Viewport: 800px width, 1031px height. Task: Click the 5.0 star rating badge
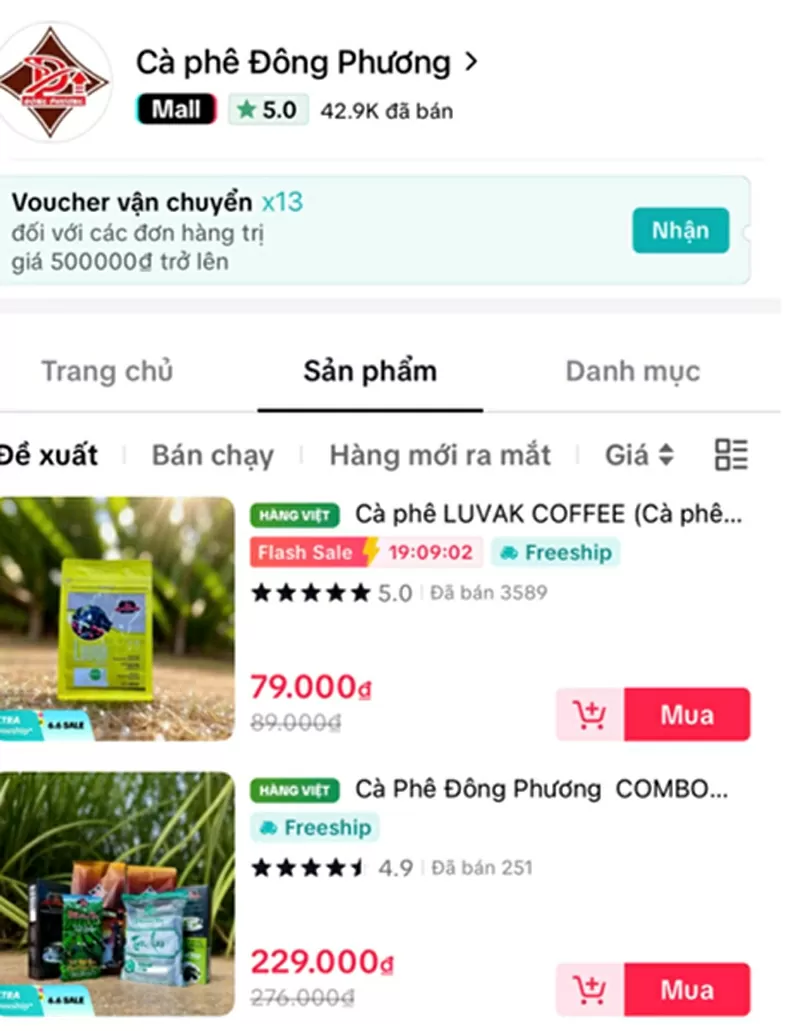(x=267, y=109)
